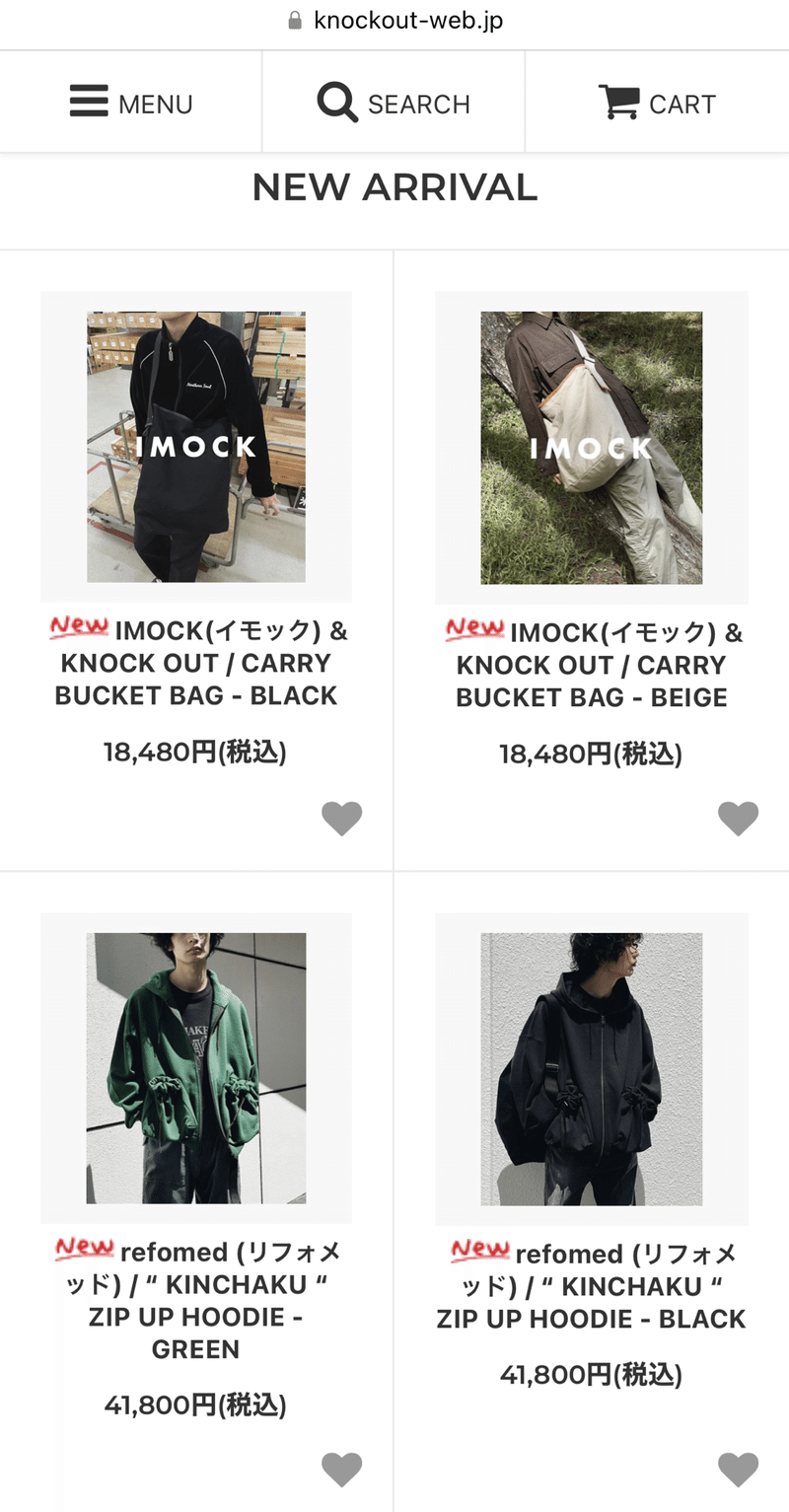
Task: Open the IMOCK bucket bag BLACK photo
Action: pyautogui.click(x=196, y=447)
